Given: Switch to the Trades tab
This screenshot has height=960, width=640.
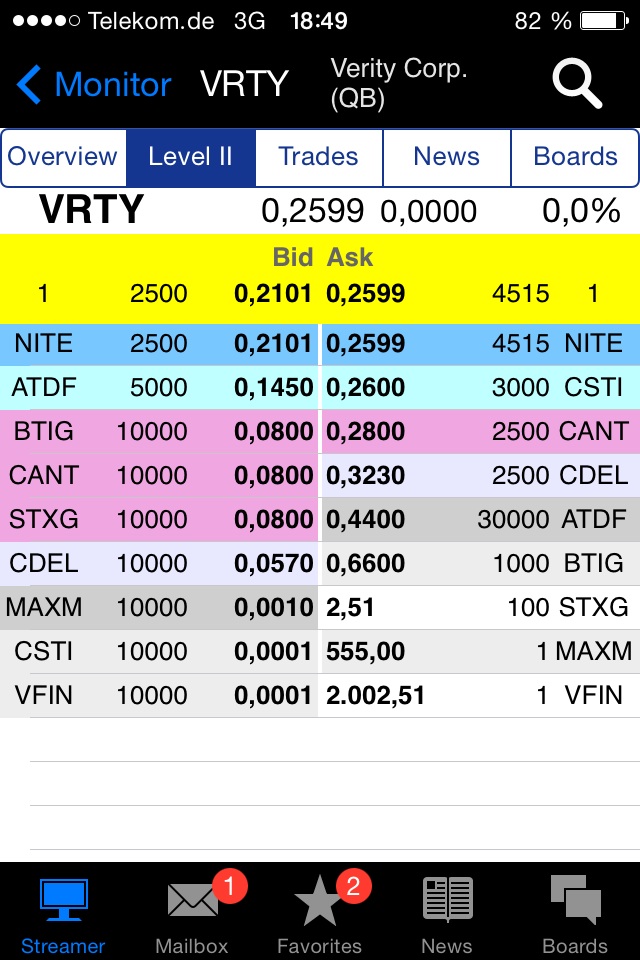Looking at the screenshot, I should pos(318,157).
